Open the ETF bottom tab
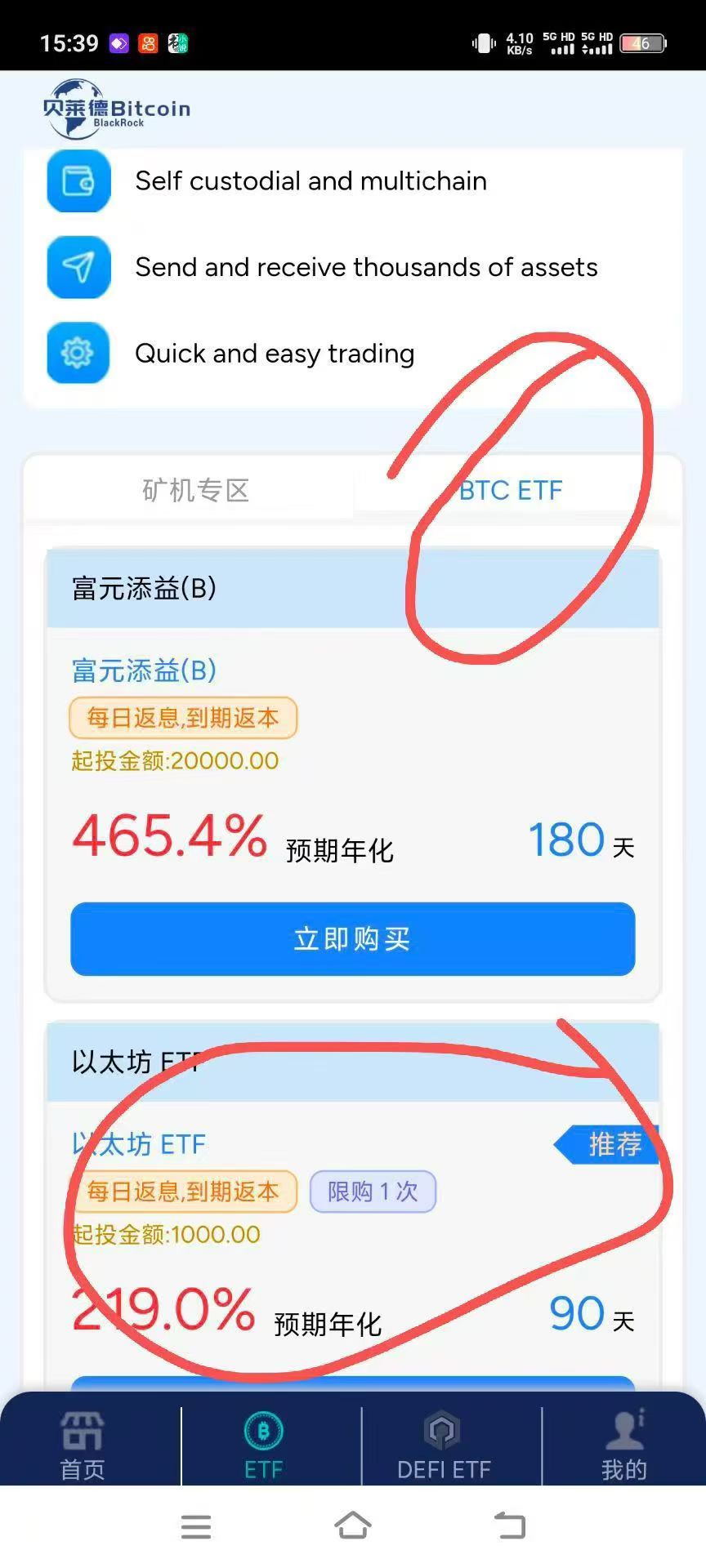This screenshot has width=706, height=1568. tap(263, 1445)
